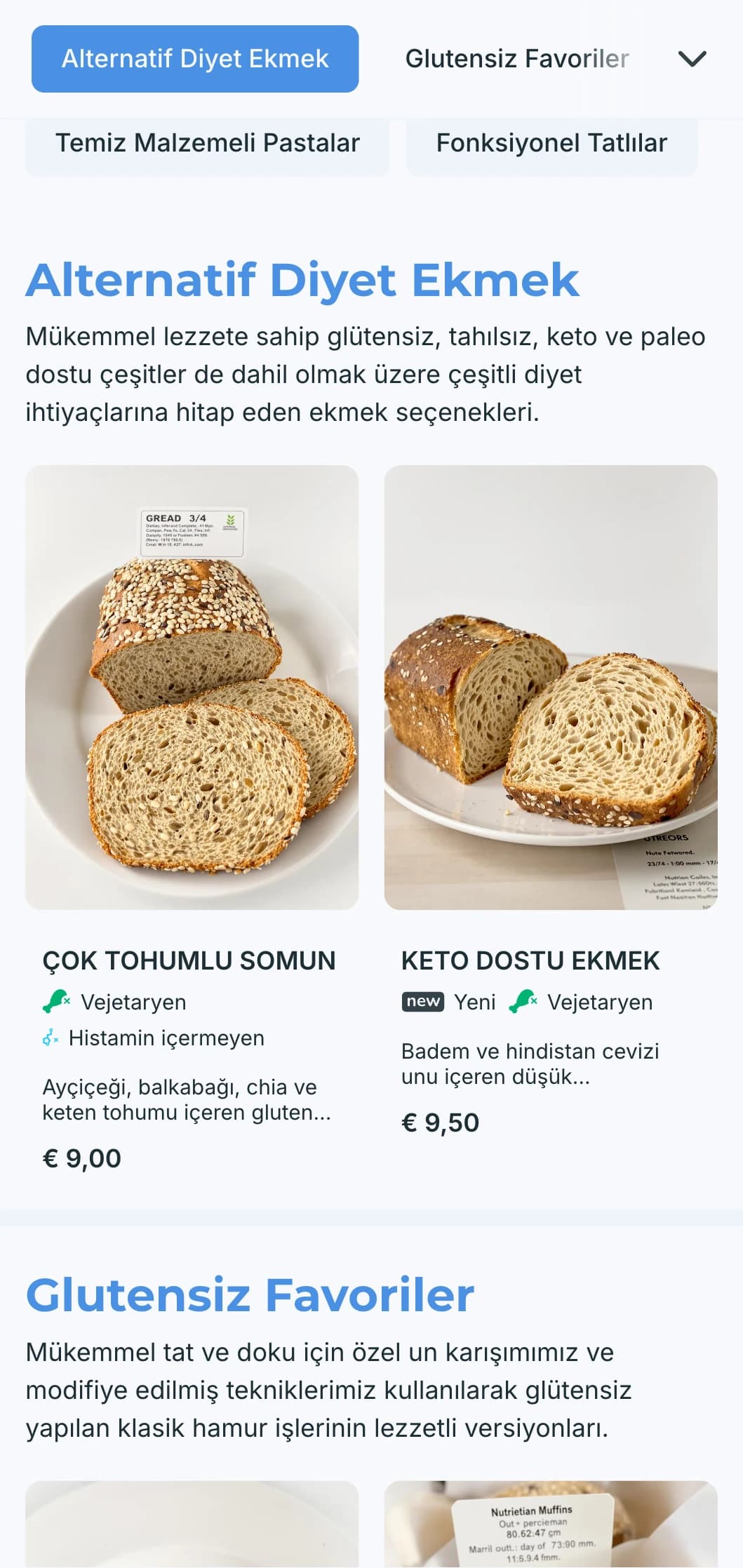
Task: Click the € 9,50 price on keto bread
Action: click(439, 1123)
